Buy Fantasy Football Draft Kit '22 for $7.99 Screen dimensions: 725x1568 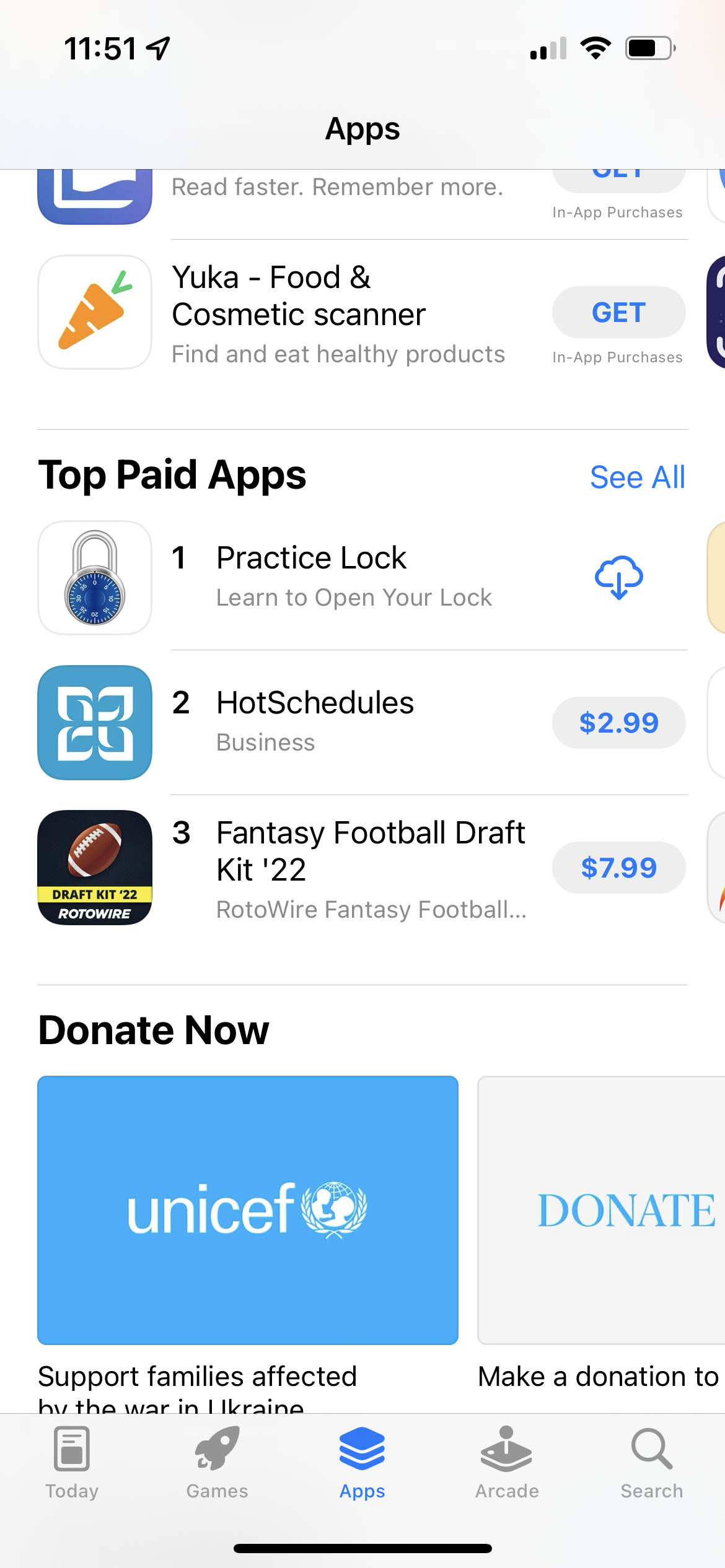[x=618, y=868]
